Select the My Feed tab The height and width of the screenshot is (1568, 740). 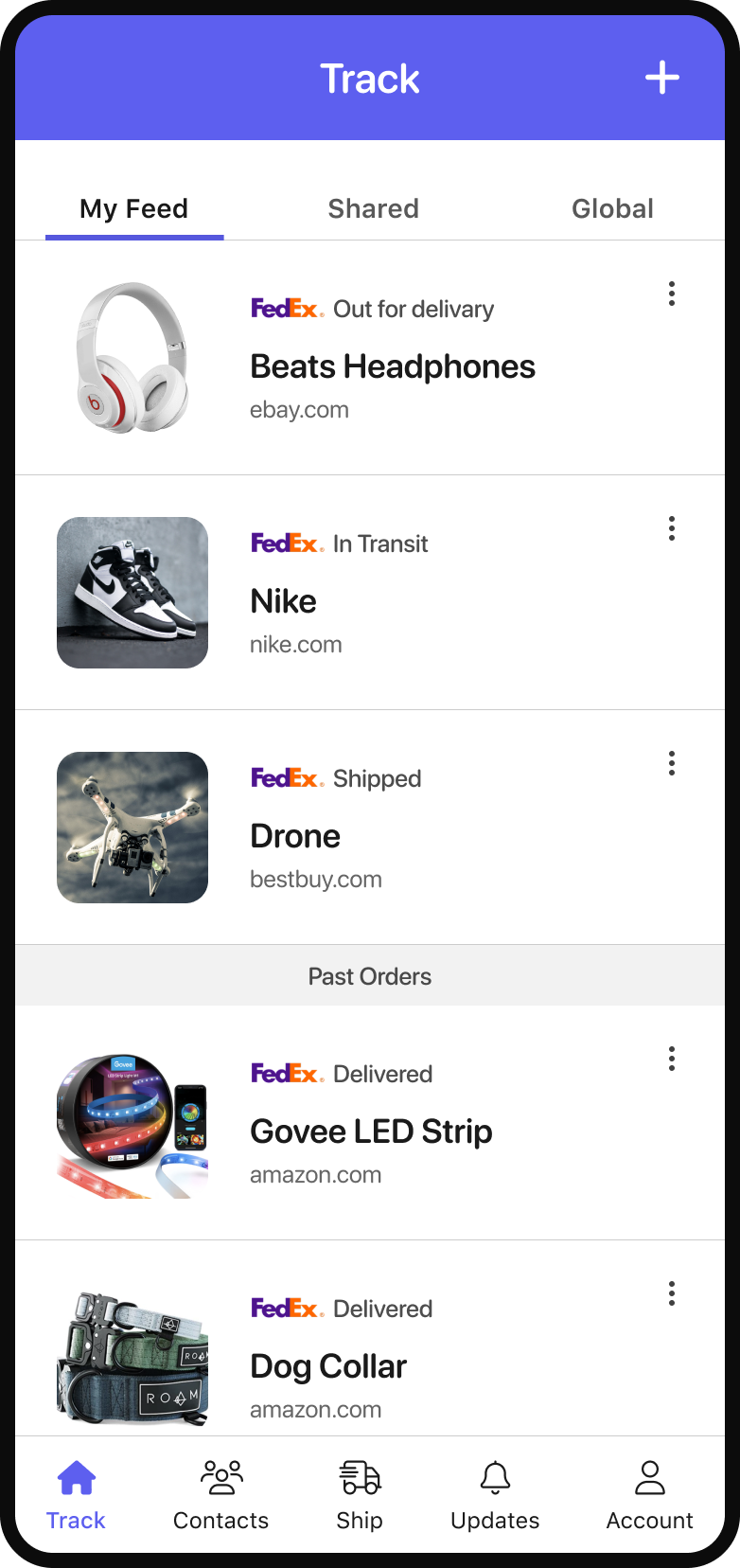coord(134,208)
